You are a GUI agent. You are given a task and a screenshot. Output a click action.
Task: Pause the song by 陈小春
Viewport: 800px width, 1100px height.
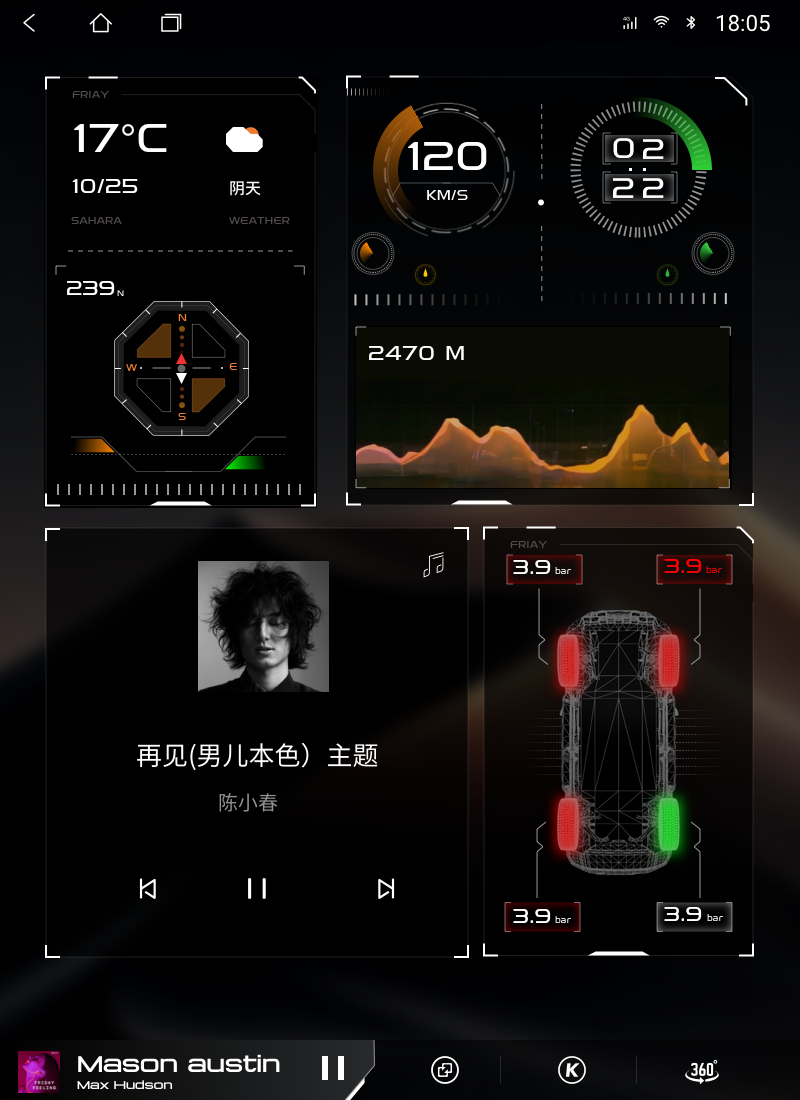pos(257,889)
